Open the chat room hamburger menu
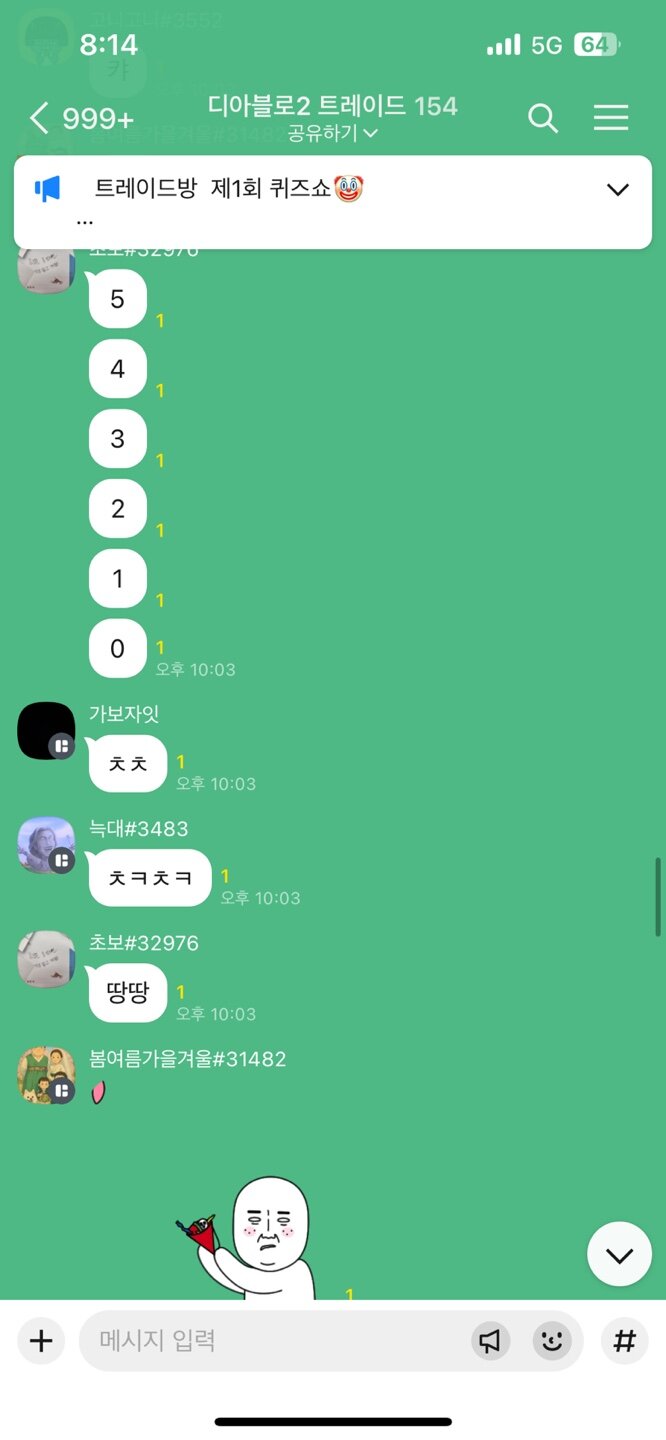Image resolution: width=666 pixels, height=1440 pixels. (x=611, y=118)
